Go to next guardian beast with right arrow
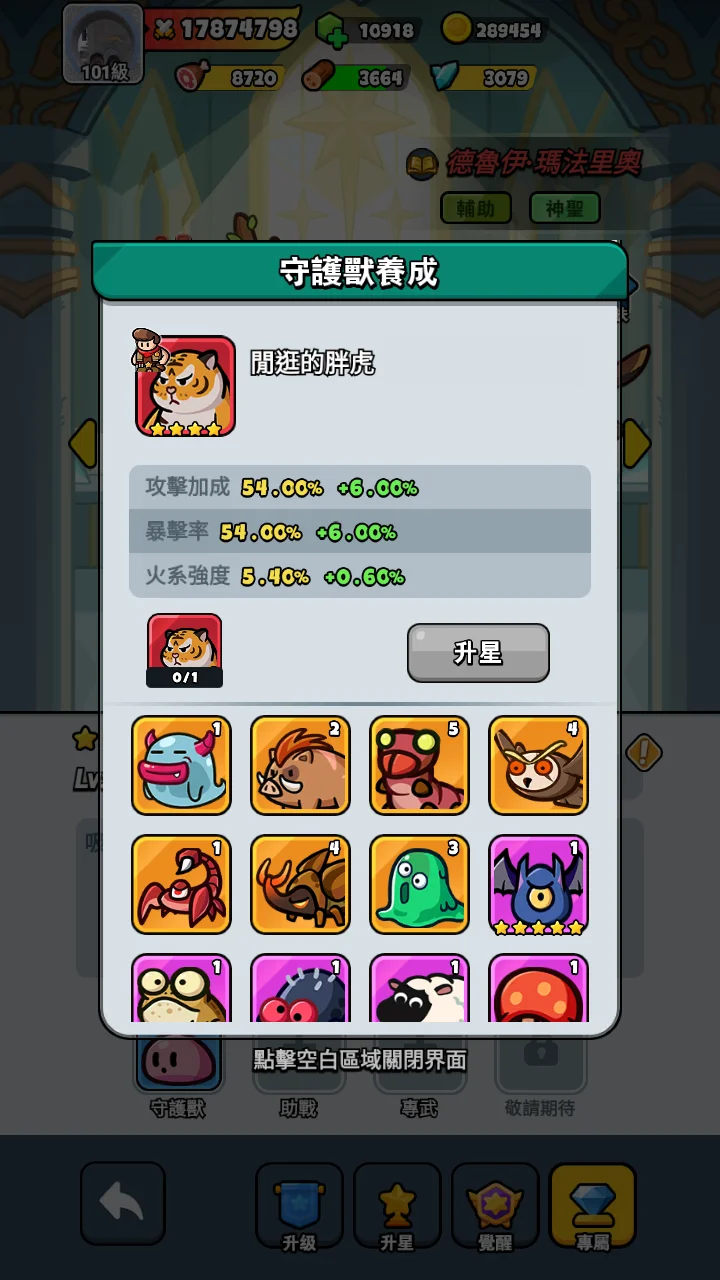This screenshot has width=720, height=1280. click(x=636, y=443)
